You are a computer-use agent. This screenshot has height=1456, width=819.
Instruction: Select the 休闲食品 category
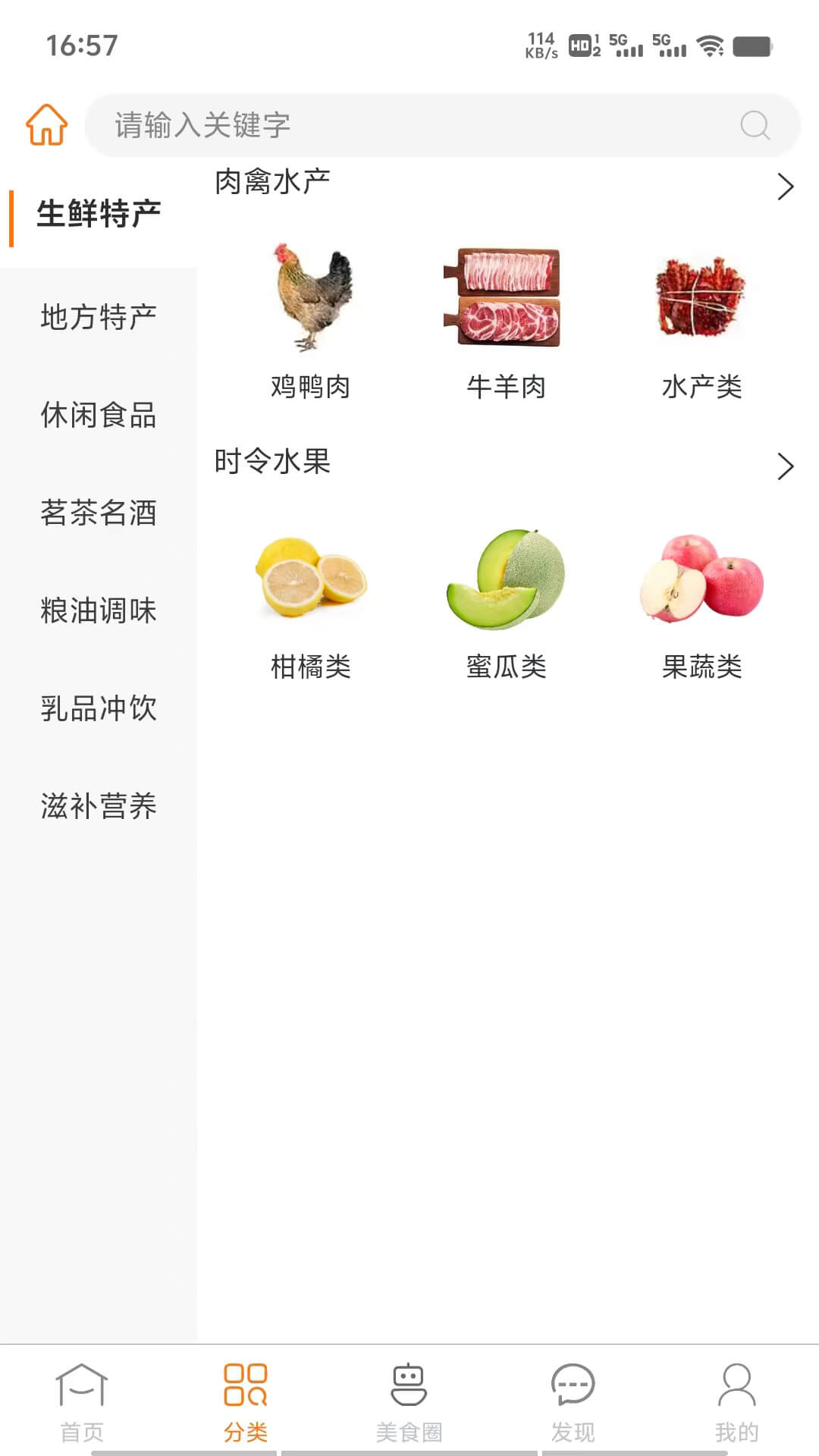coord(99,415)
